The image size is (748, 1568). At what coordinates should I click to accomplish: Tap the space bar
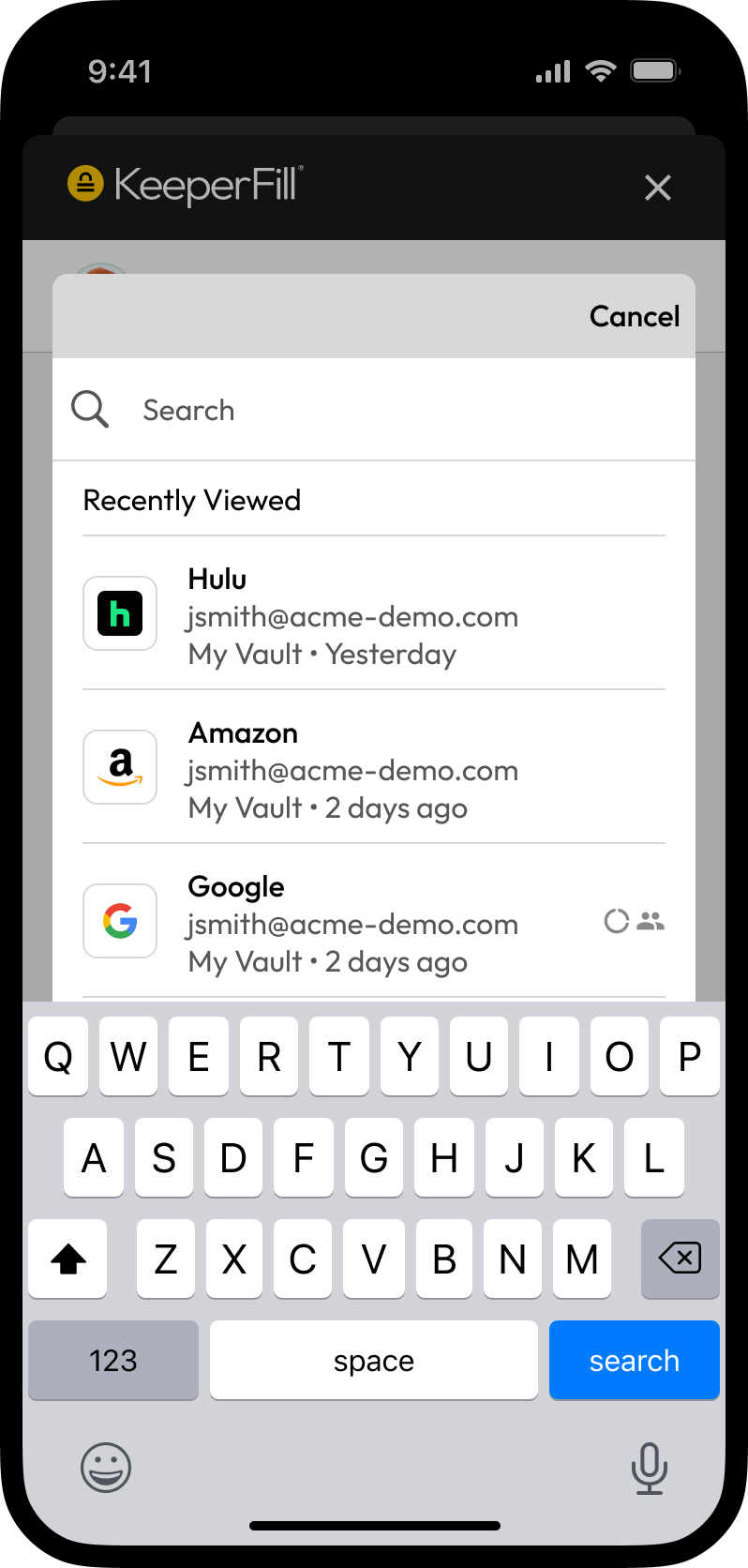(x=373, y=1360)
